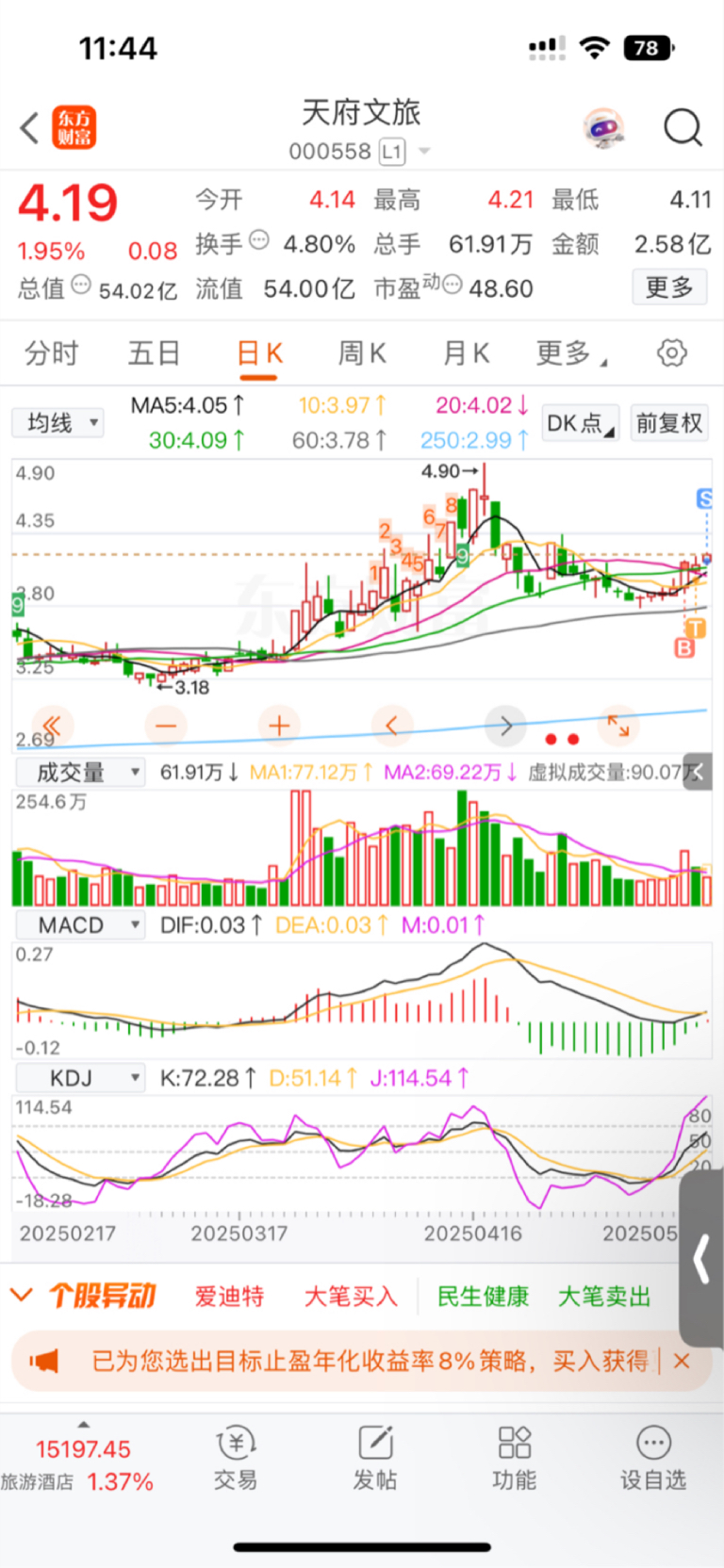Screen dimensions: 724x1568
Task: Switch to the 月K tab
Action: pyautogui.click(x=466, y=353)
